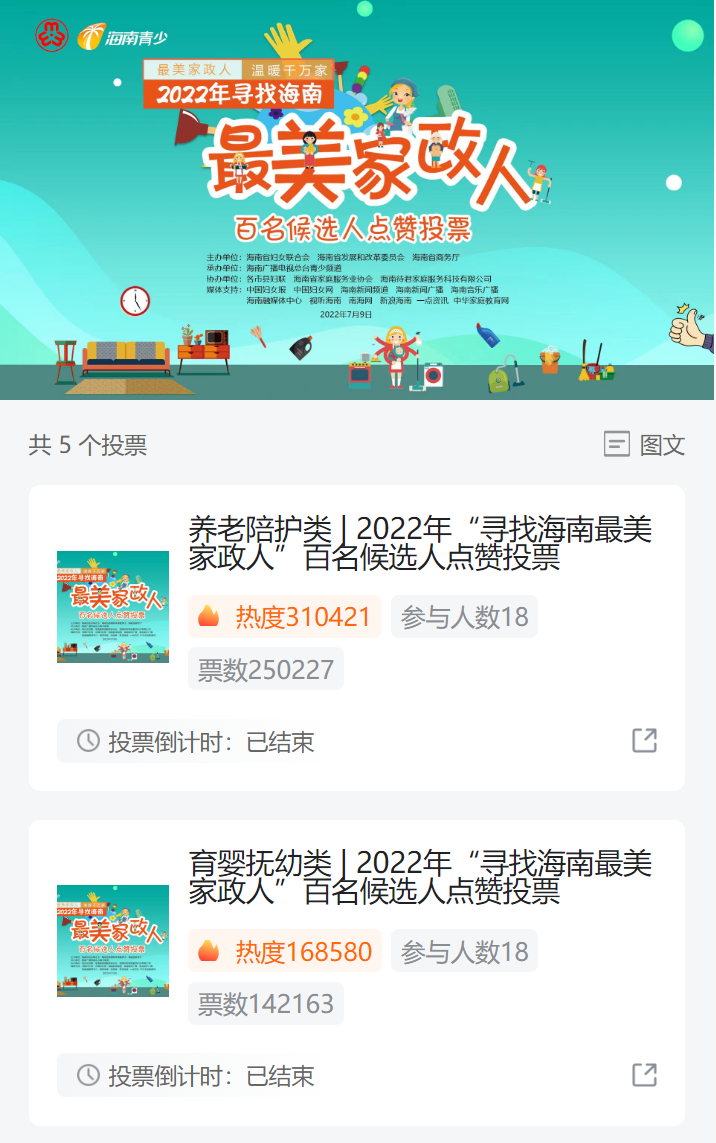Open the 养老陪护类 voting card
This screenshot has width=716, height=1143.
(420, 543)
